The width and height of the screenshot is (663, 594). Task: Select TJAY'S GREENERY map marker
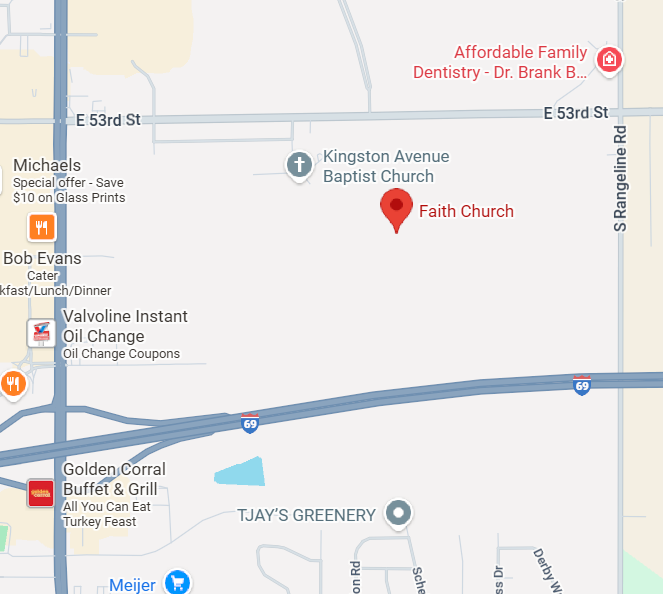click(x=400, y=515)
